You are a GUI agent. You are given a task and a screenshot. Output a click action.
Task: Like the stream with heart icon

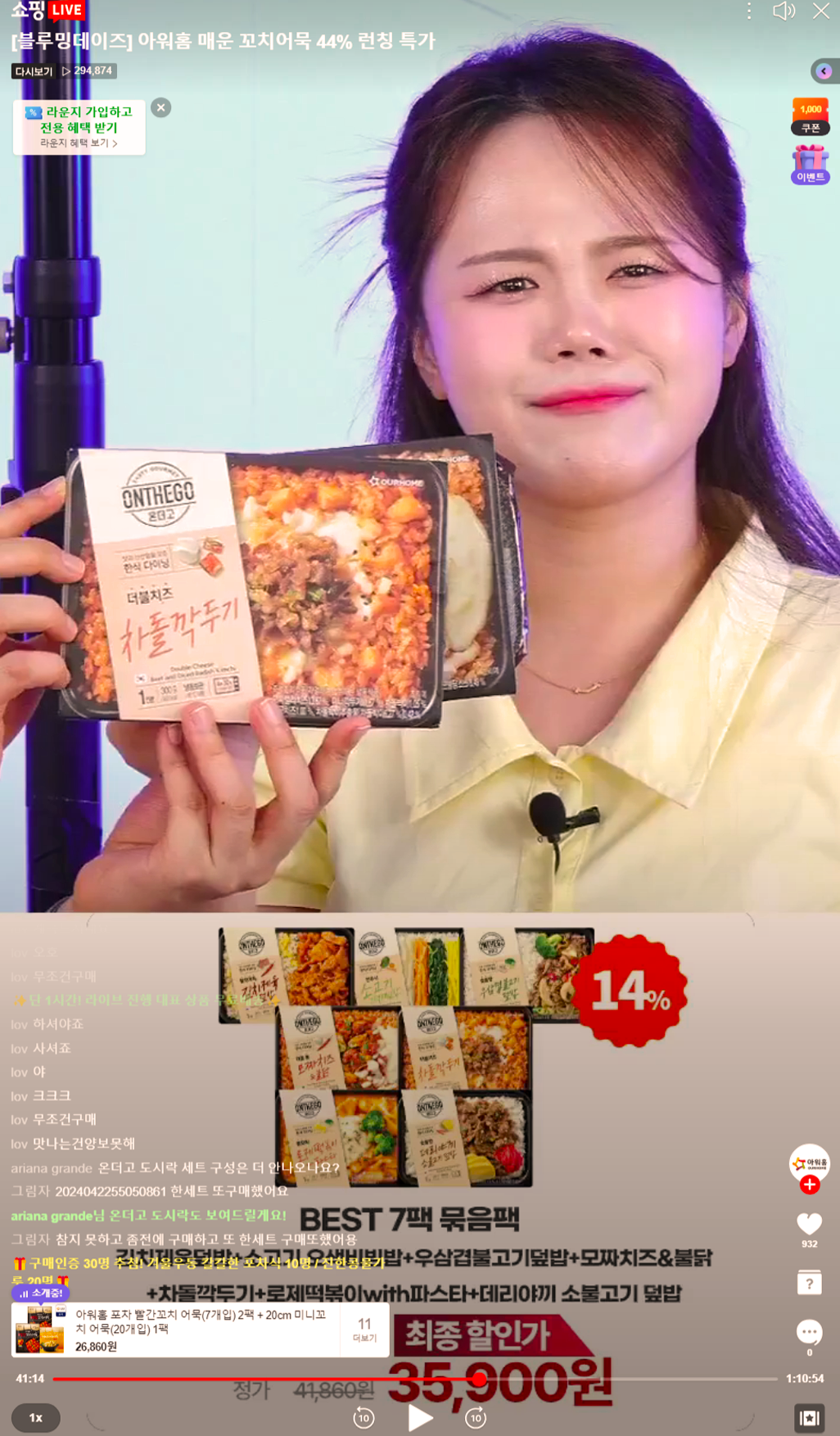pos(809,1224)
